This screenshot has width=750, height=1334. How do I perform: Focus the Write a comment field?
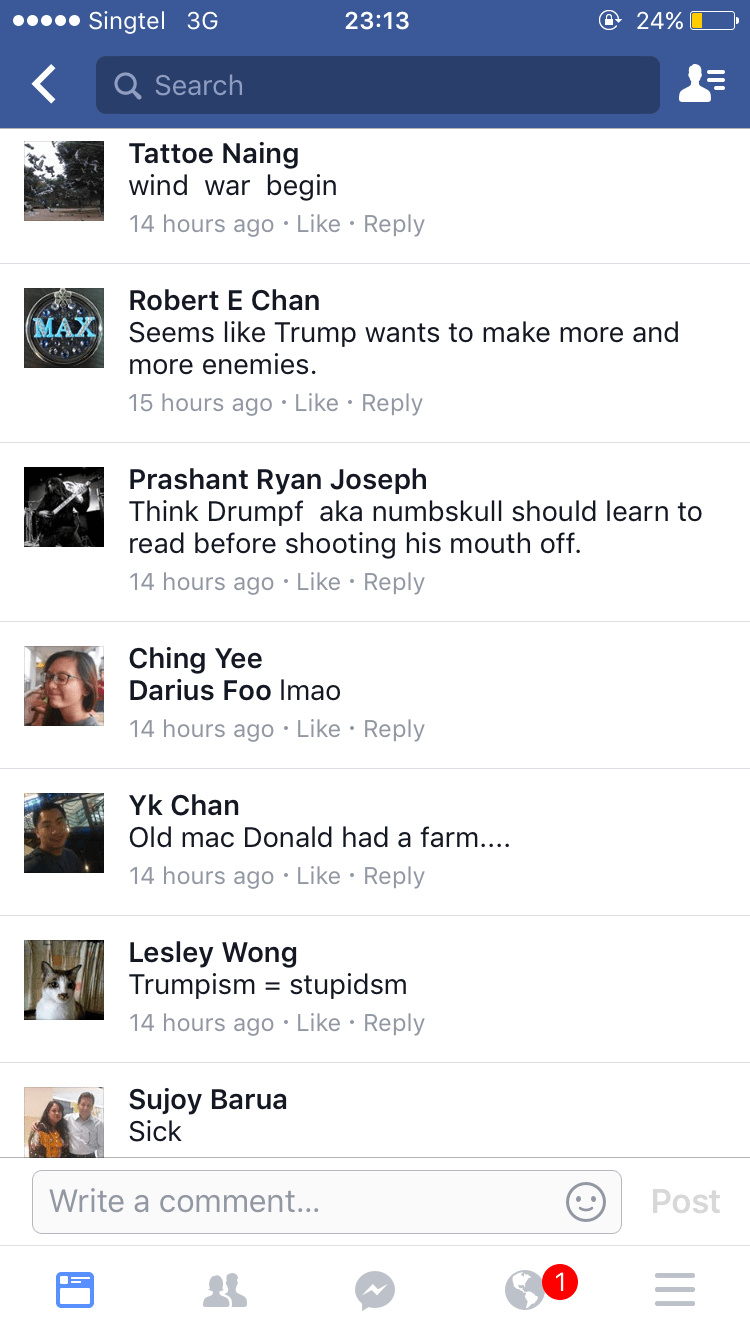tap(300, 1201)
